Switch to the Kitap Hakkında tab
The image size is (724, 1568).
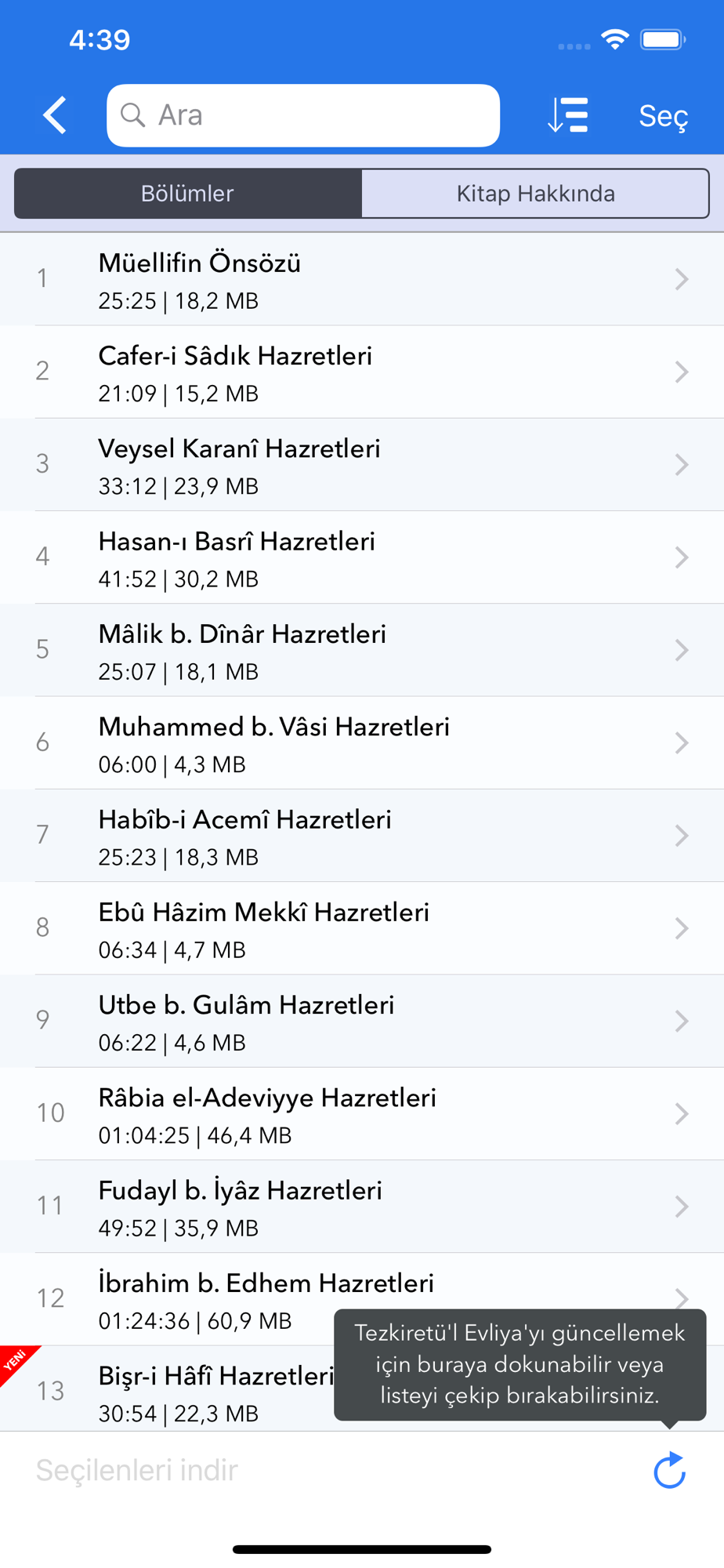click(x=536, y=193)
